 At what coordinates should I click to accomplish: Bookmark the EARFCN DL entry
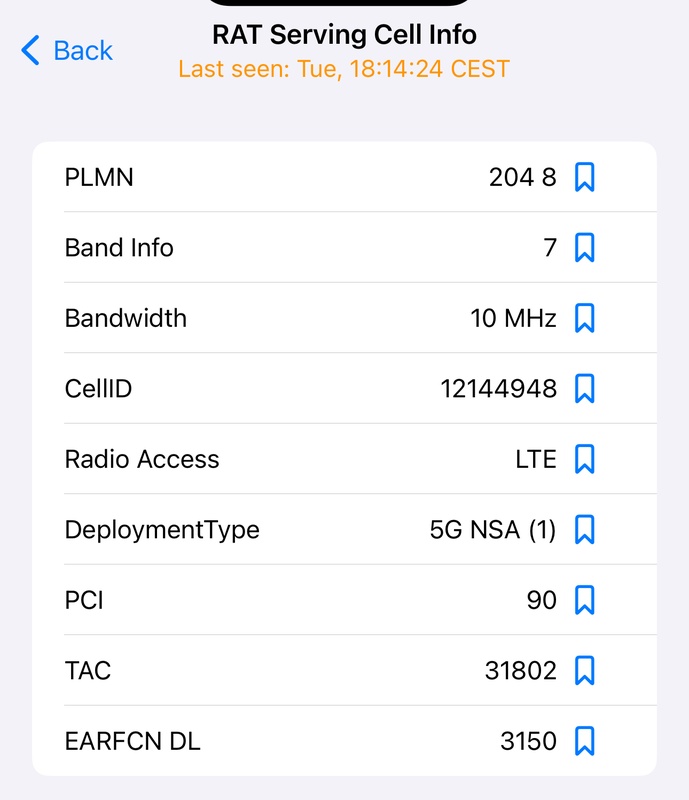pos(585,741)
